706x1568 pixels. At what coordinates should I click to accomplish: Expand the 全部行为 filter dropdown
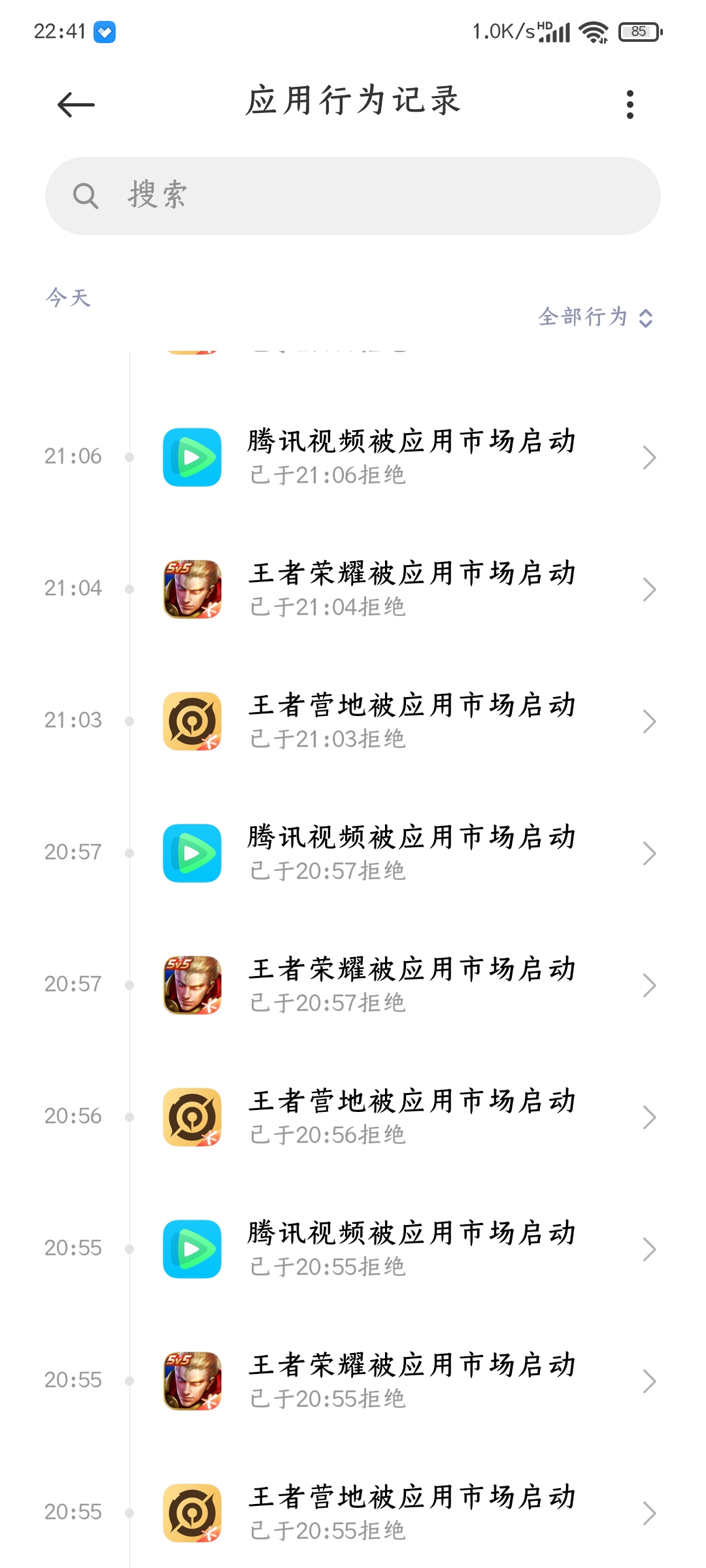595,318
